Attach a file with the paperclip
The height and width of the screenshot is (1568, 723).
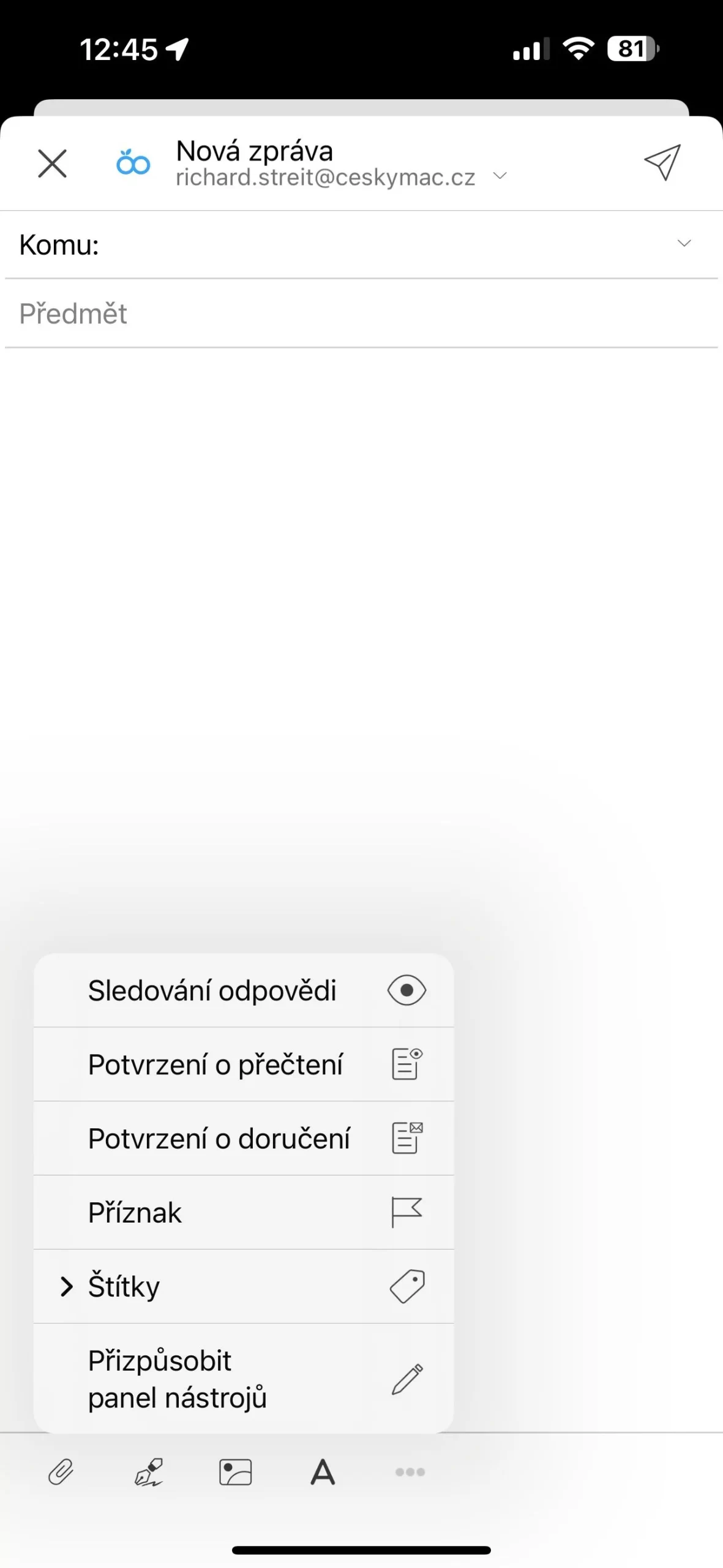click(61, 1472)
